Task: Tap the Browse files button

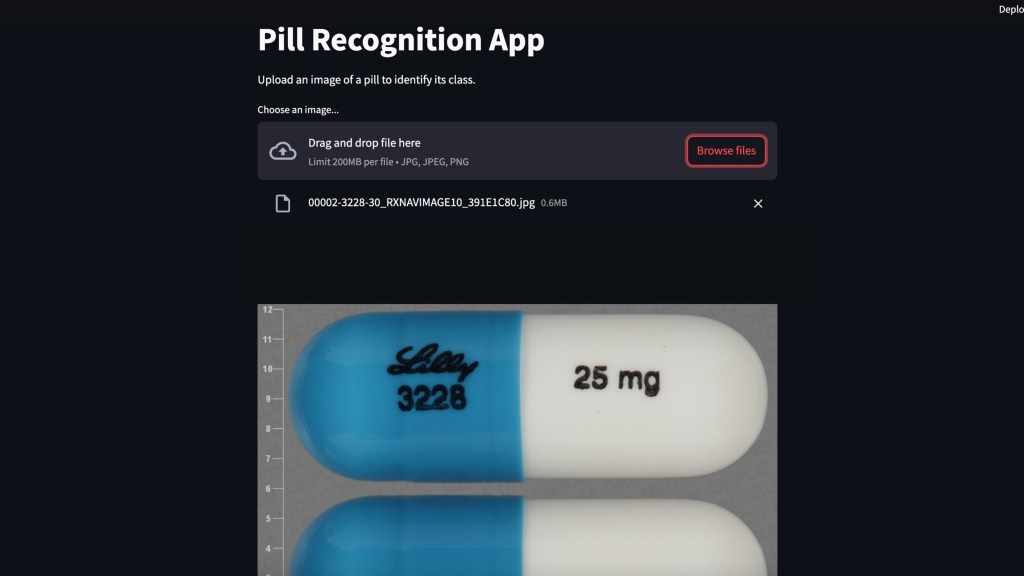Action: point(726,151)
